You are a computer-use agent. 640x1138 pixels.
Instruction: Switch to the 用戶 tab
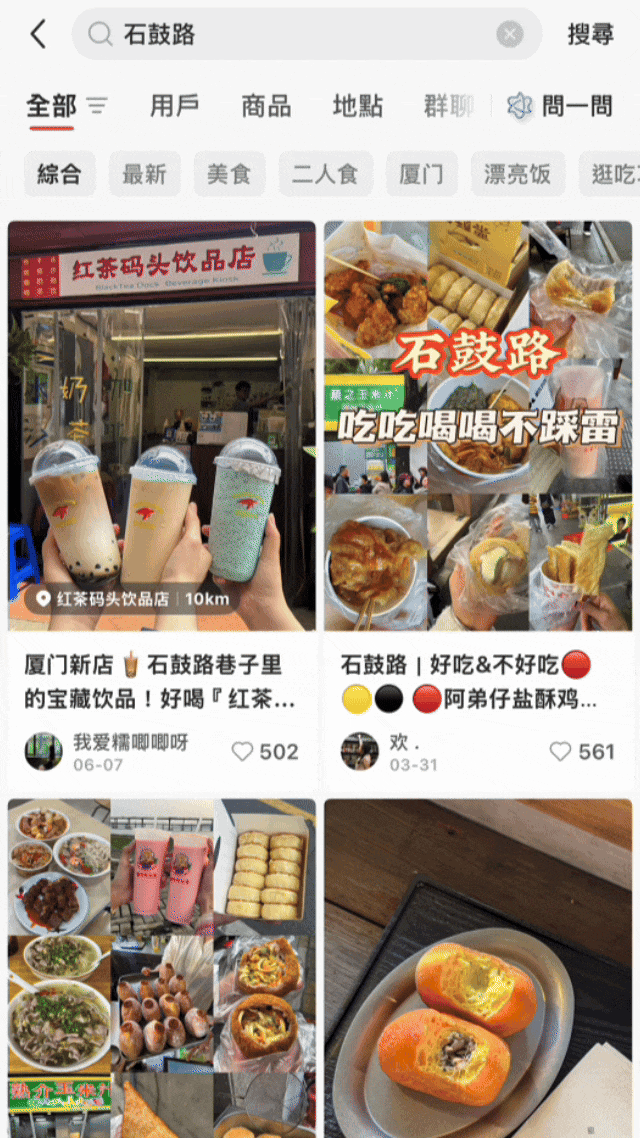pos(174,105)
